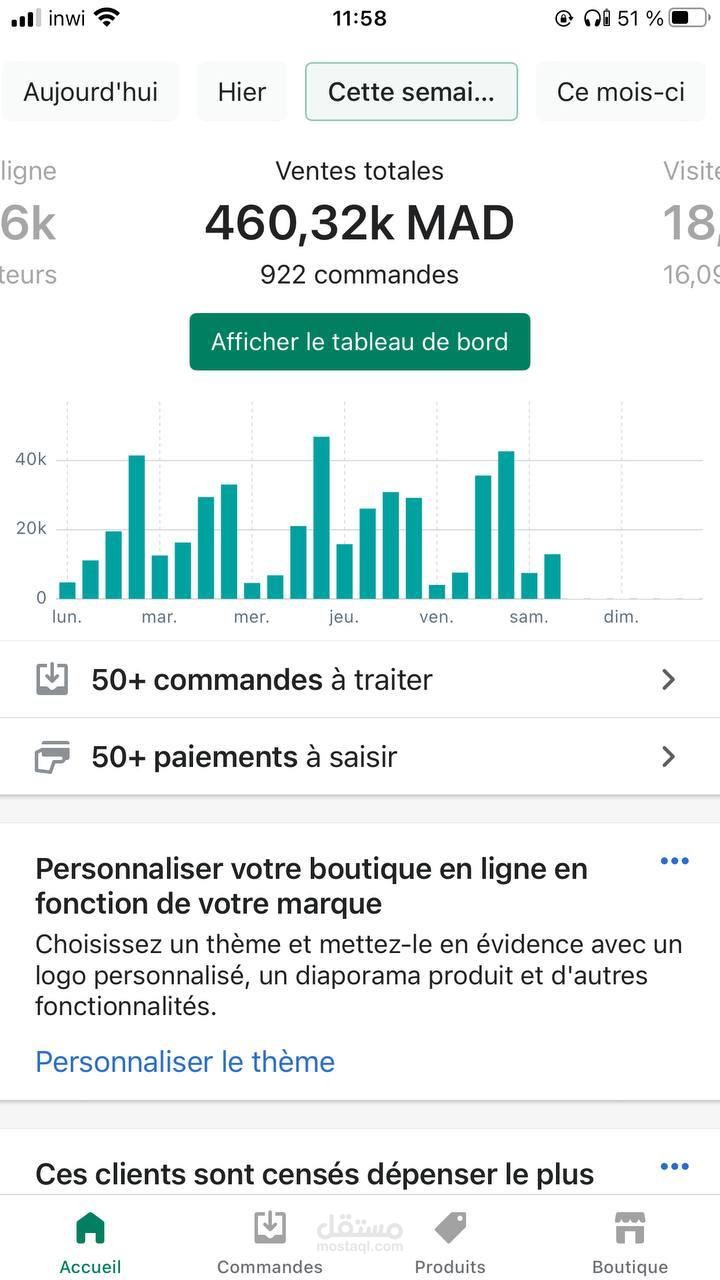Image resolution: width=720 pixels, height=1280 pixels.
Task: Open overflow menu on Personnaliser votre boutique card
Action: pyautogui.click(x=674, y=861)
